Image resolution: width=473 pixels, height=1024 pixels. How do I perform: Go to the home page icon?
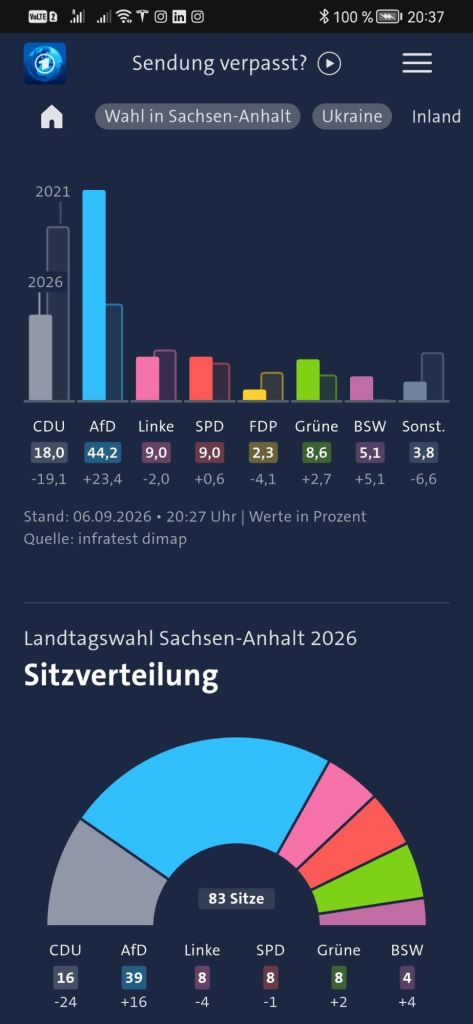[52, 117]
